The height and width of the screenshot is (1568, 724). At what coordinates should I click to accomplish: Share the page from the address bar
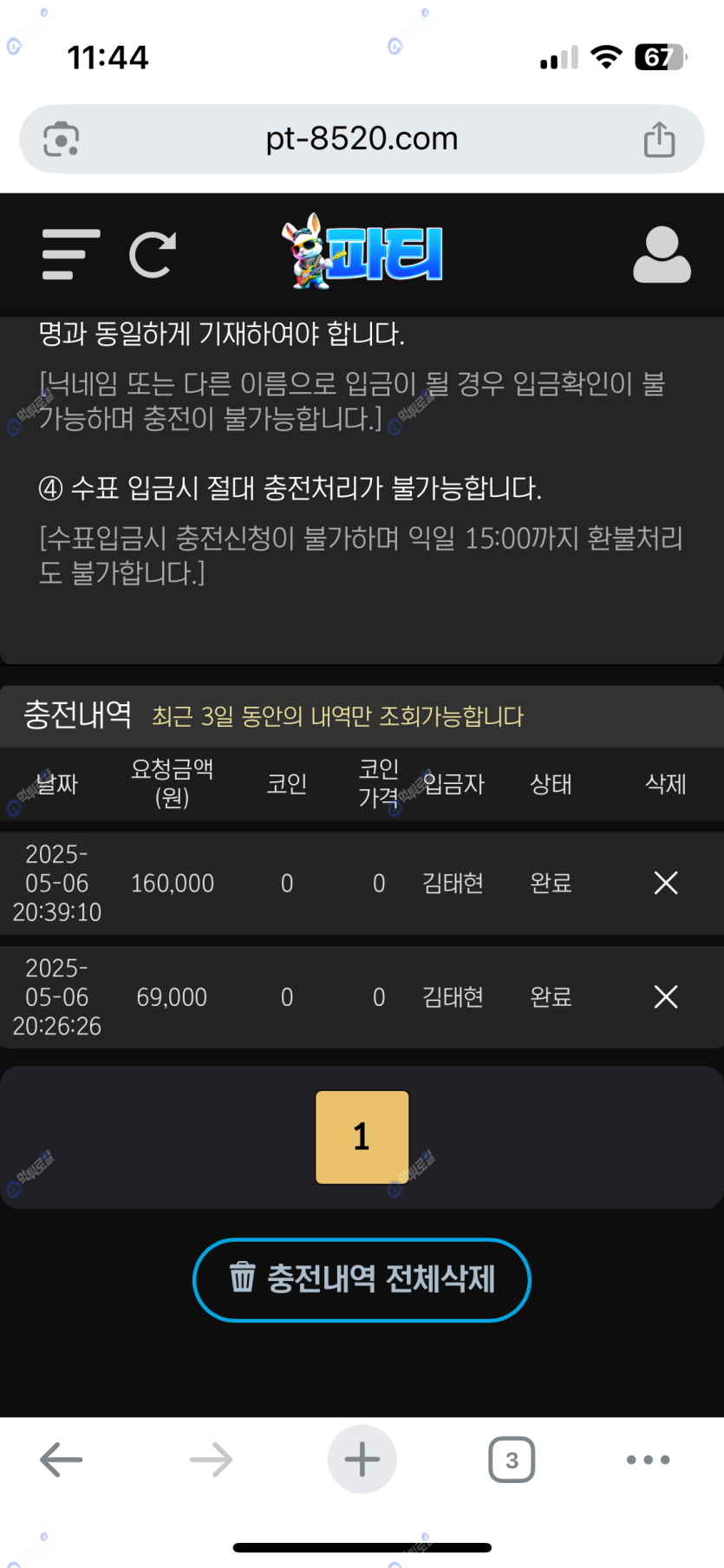point(659,140)
